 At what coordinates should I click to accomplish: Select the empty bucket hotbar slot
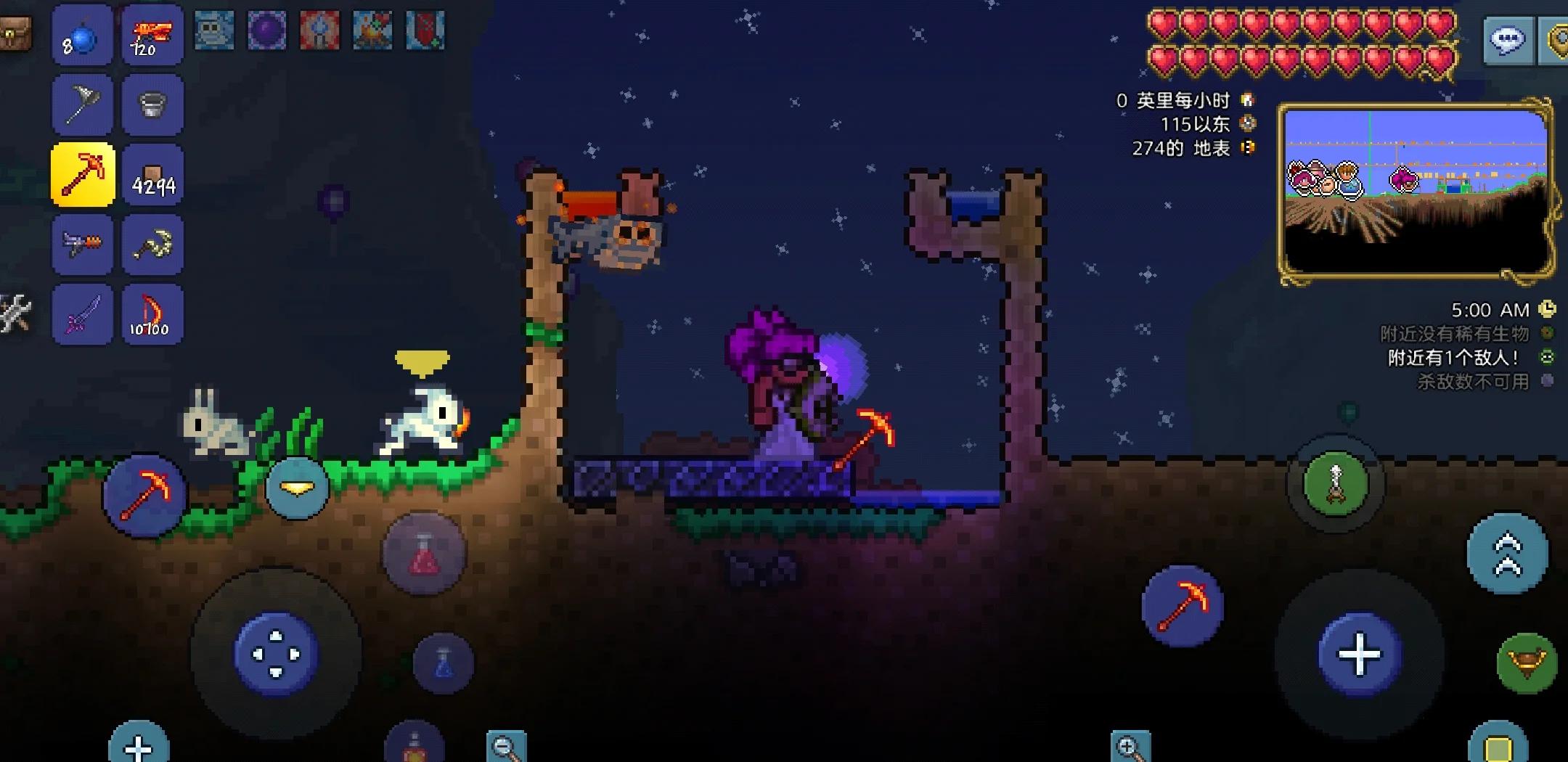(152, 105)
